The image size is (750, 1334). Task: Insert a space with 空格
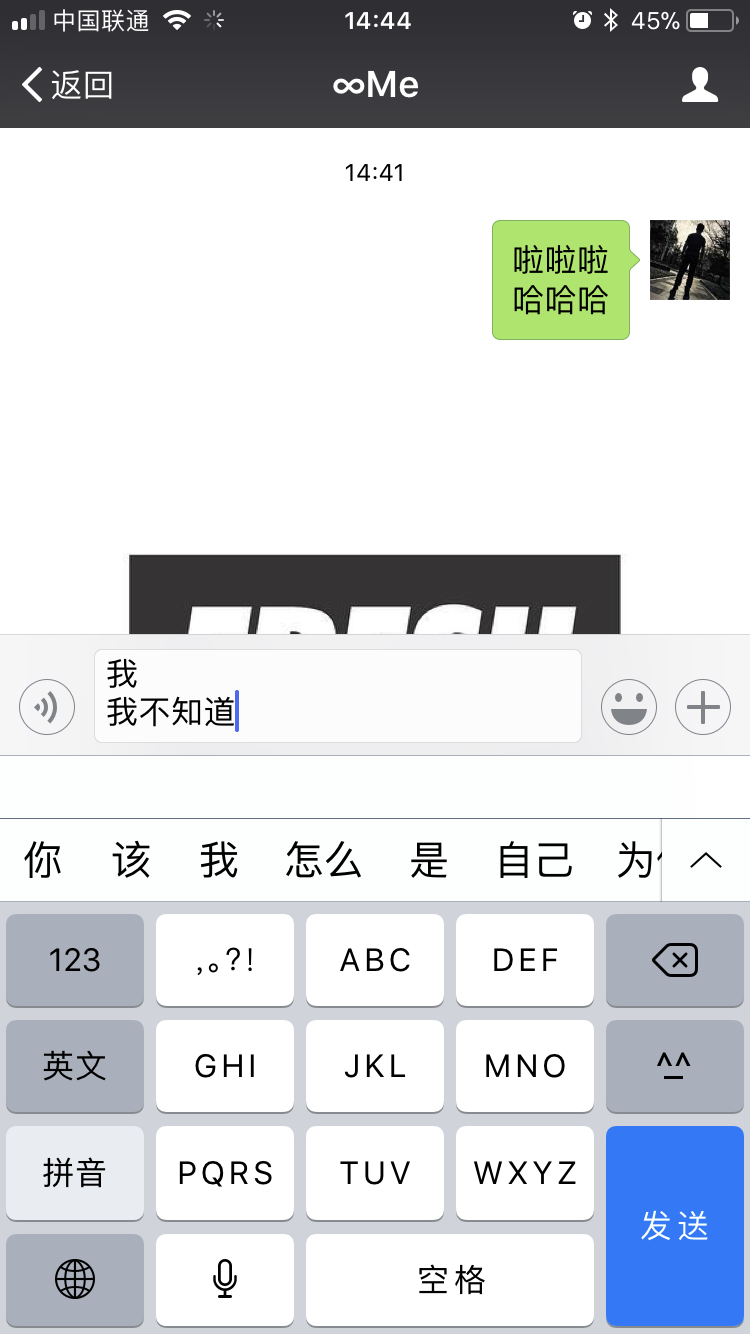pyautogui.click(x=450, y=1278)
